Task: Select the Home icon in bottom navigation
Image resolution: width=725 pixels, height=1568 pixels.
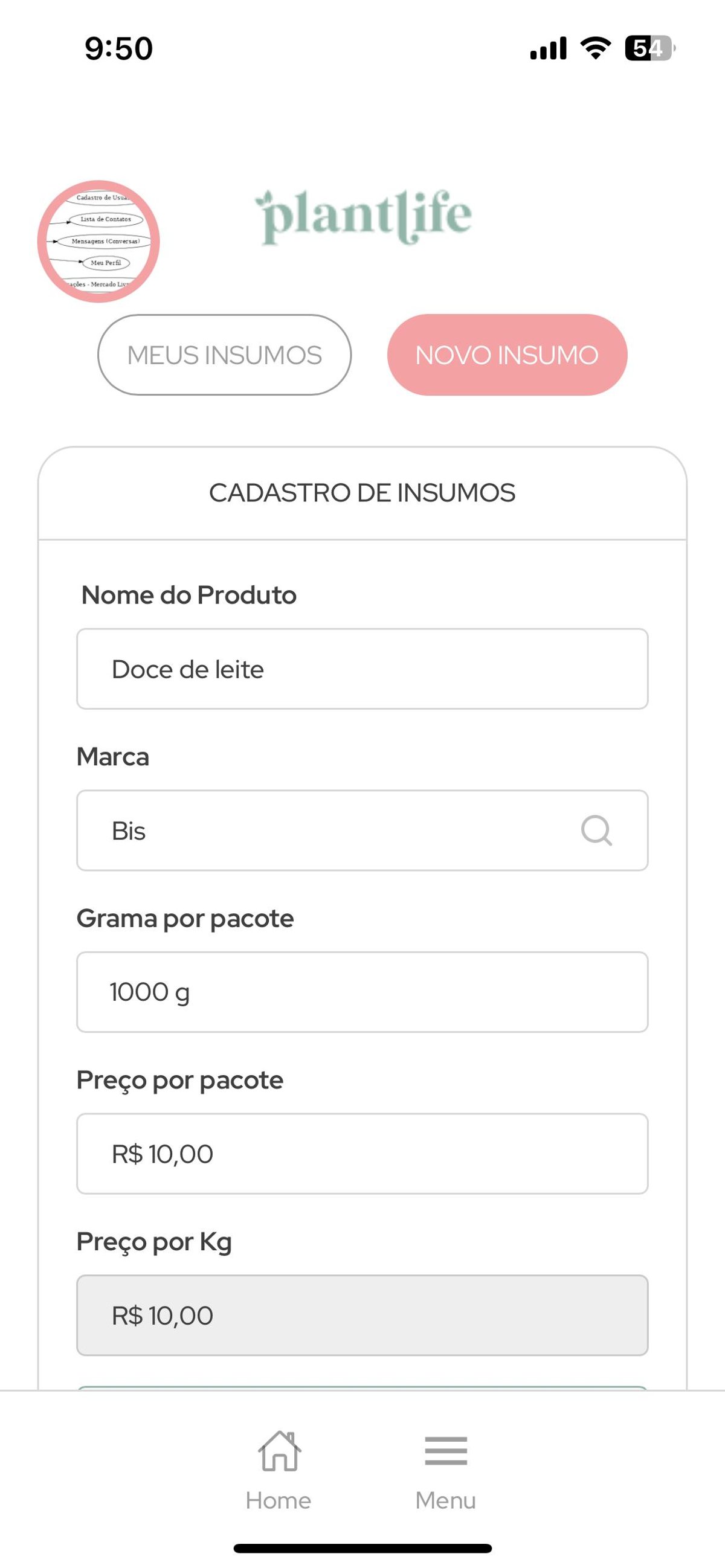Action: coord(278,1451)
